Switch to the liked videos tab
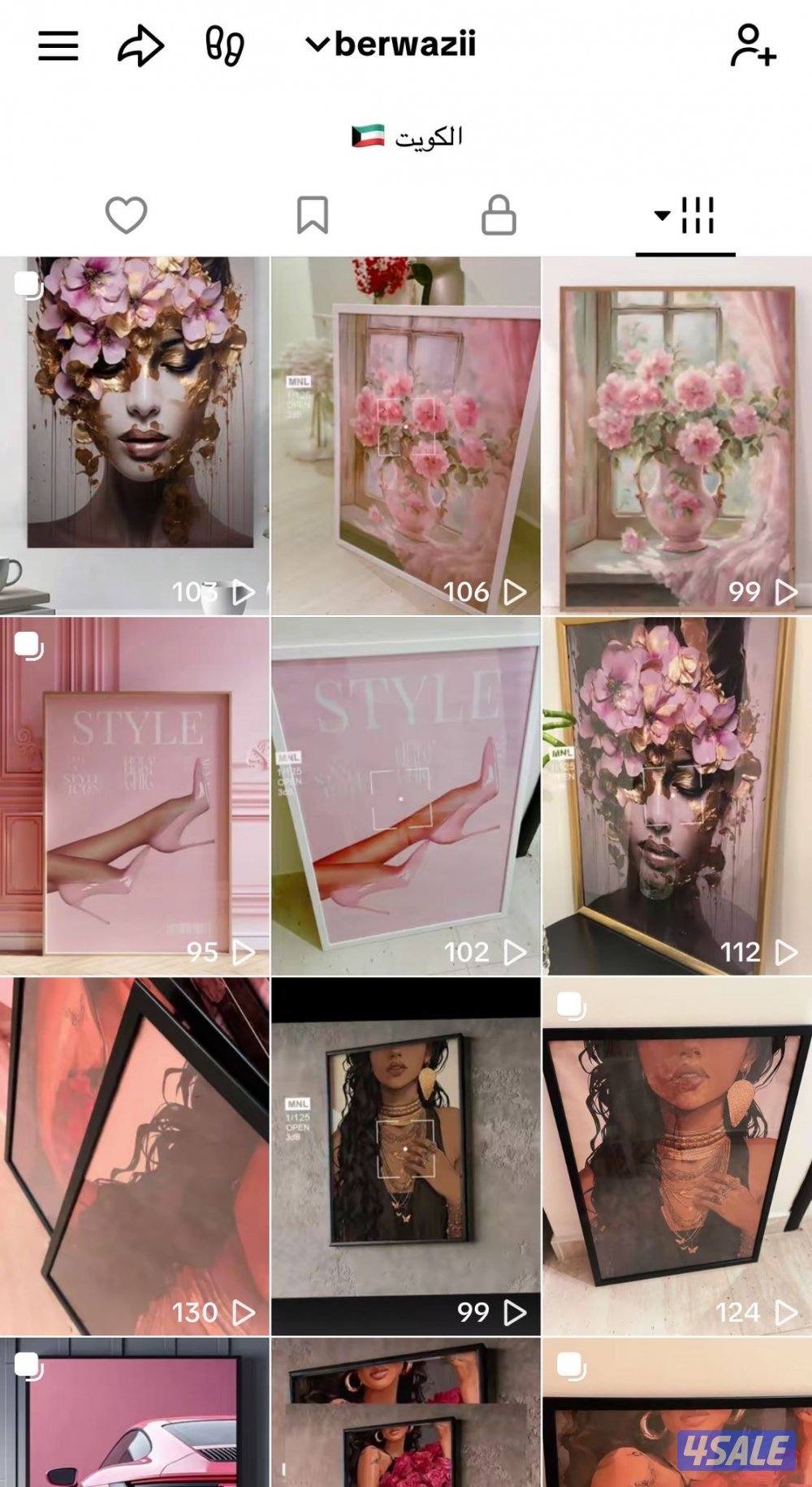This screenshot has height=1487, width=812. pyautogui.click(x=127, y=216)
